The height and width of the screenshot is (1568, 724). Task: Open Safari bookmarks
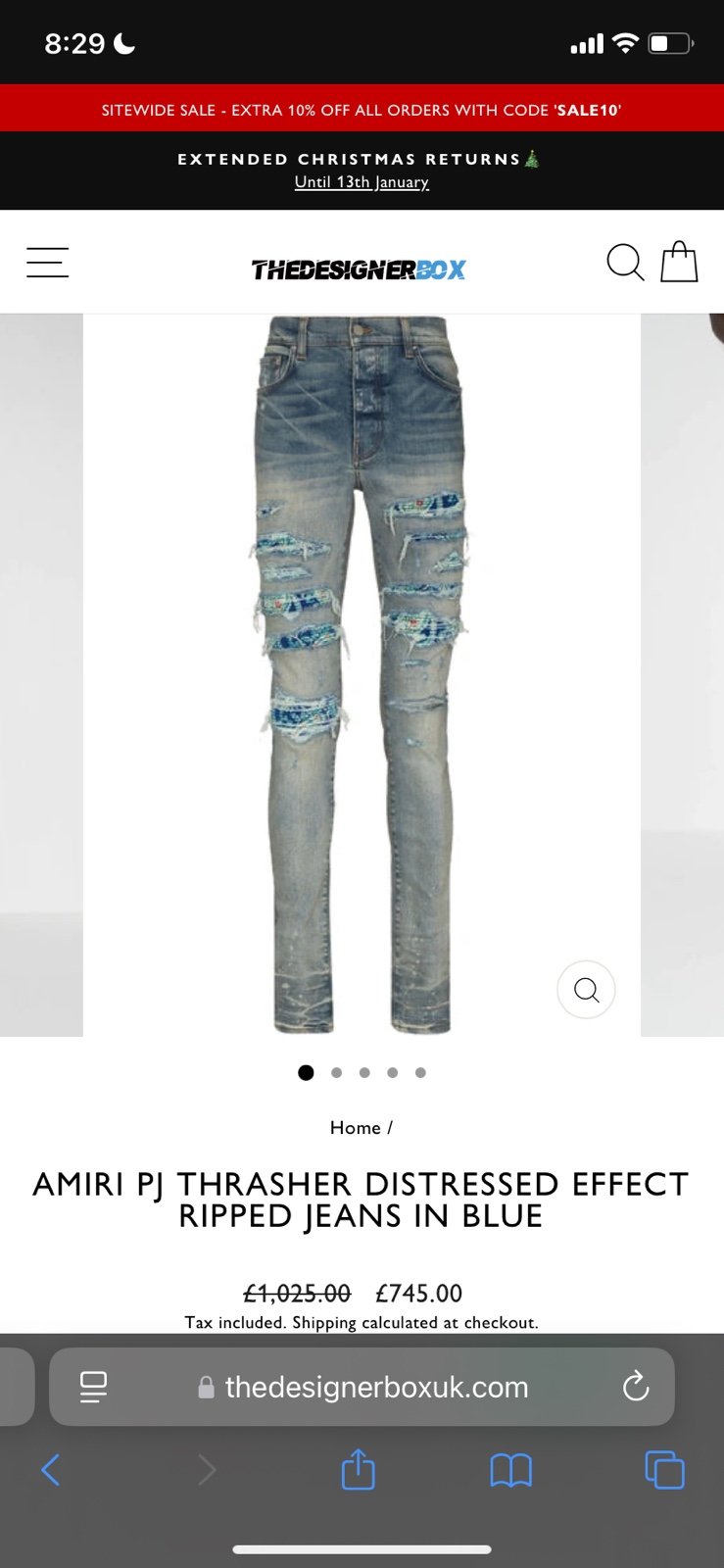point(510,1470)
